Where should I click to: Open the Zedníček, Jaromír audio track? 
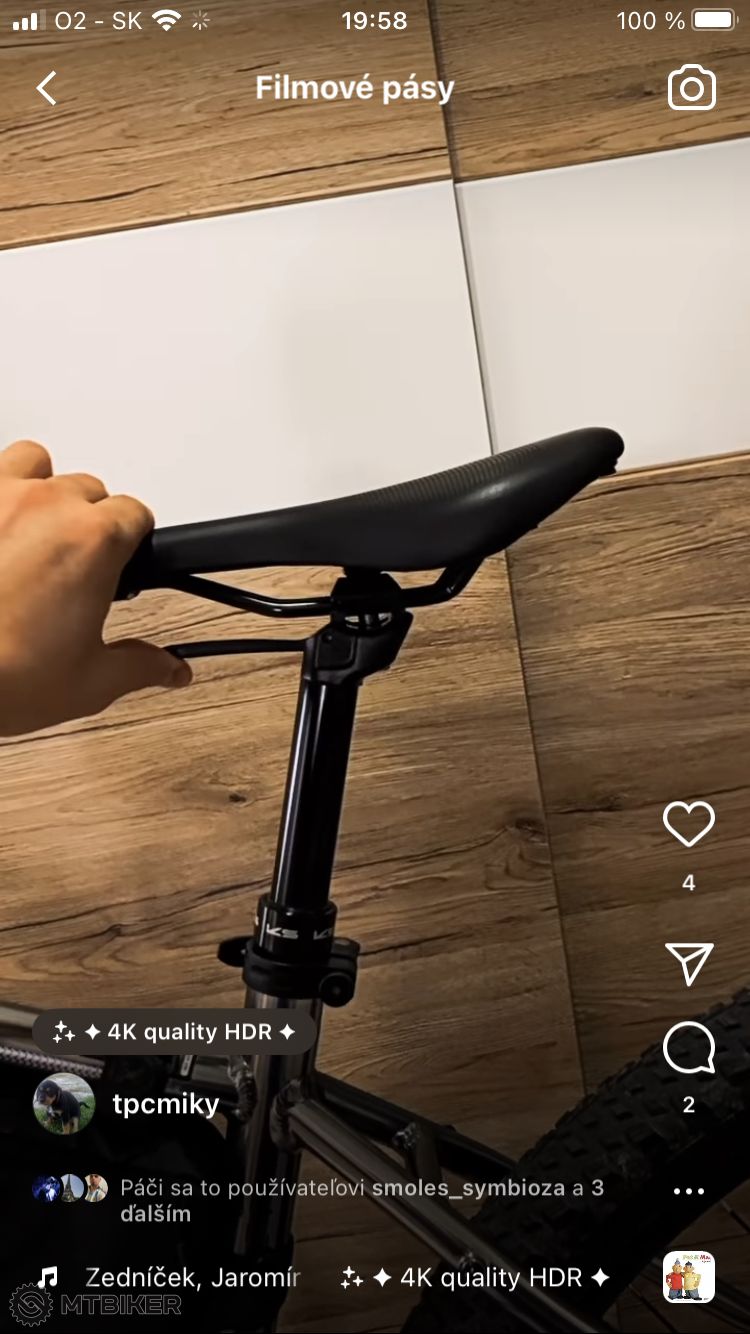[192, 1277]
